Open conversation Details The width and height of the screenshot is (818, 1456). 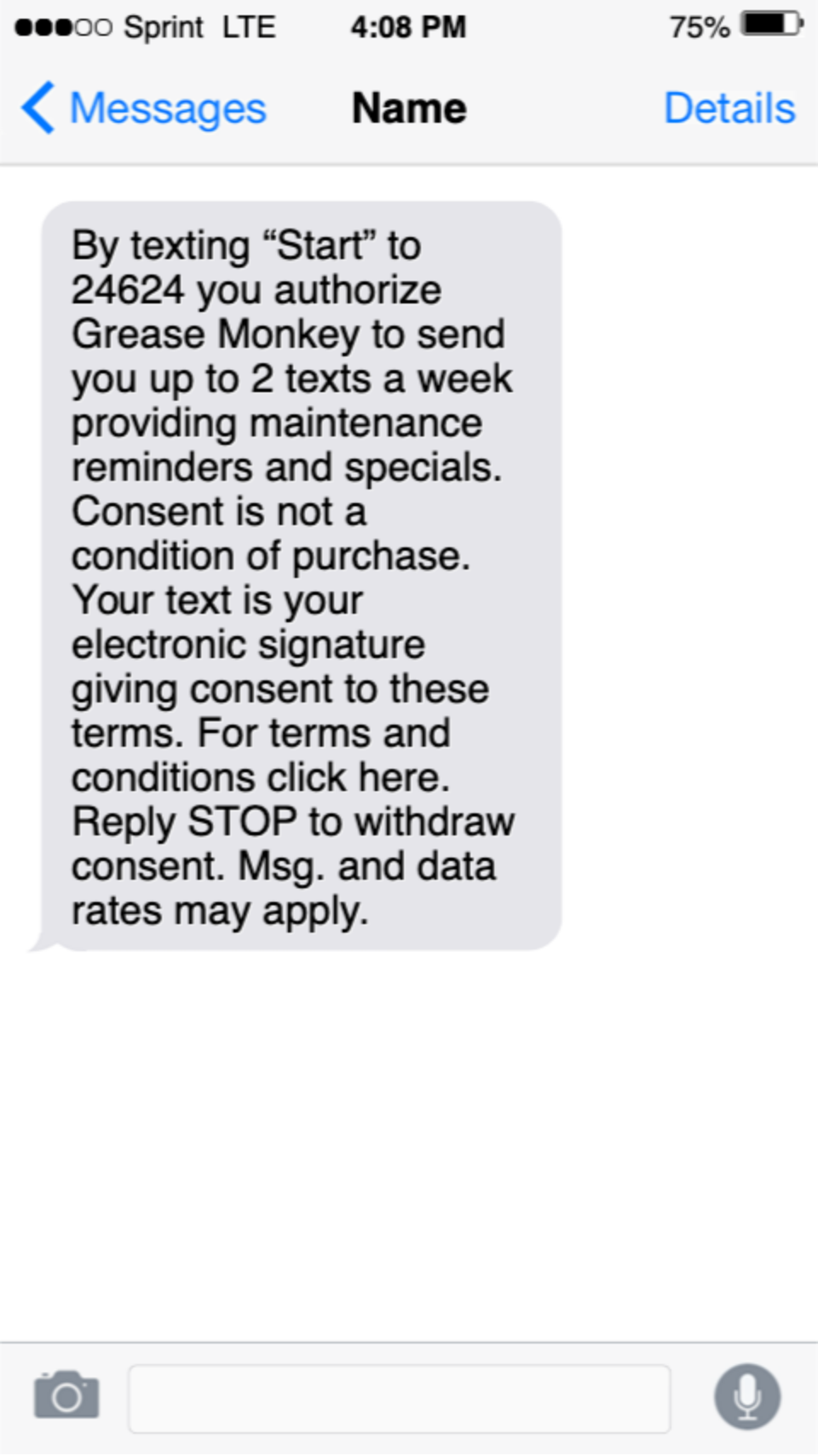(729, 108)
